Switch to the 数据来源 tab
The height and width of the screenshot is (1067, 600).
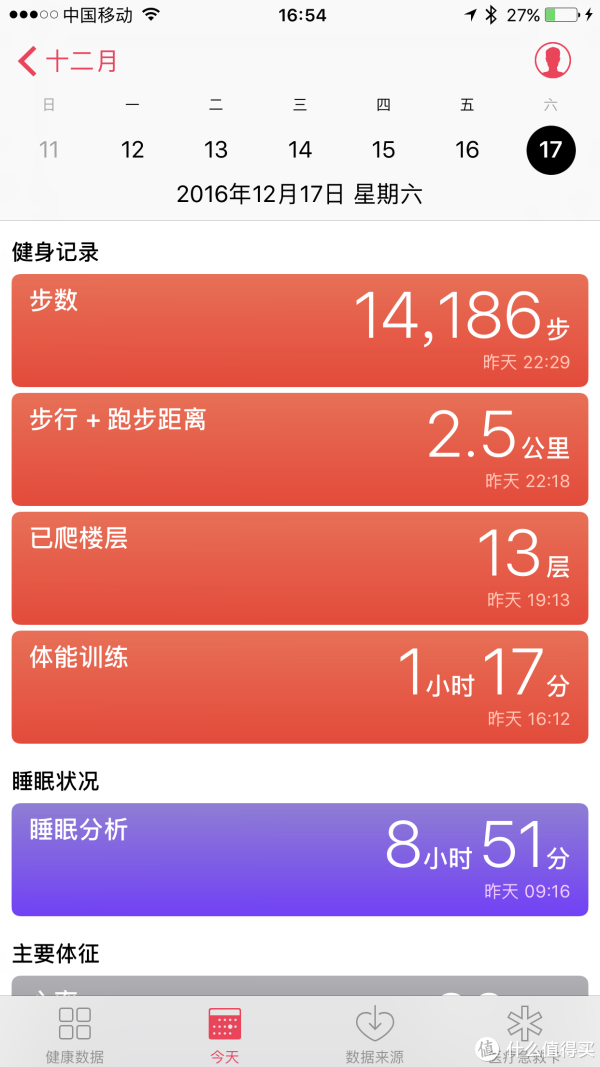[374, 1034]
